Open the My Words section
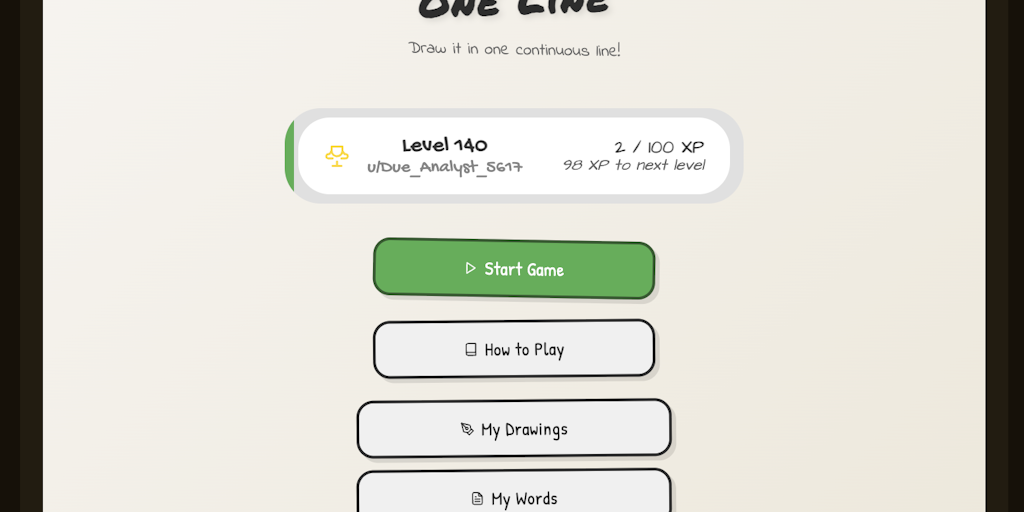The width and height of the screenshot is (1024, 512). [x=514, y=495]
